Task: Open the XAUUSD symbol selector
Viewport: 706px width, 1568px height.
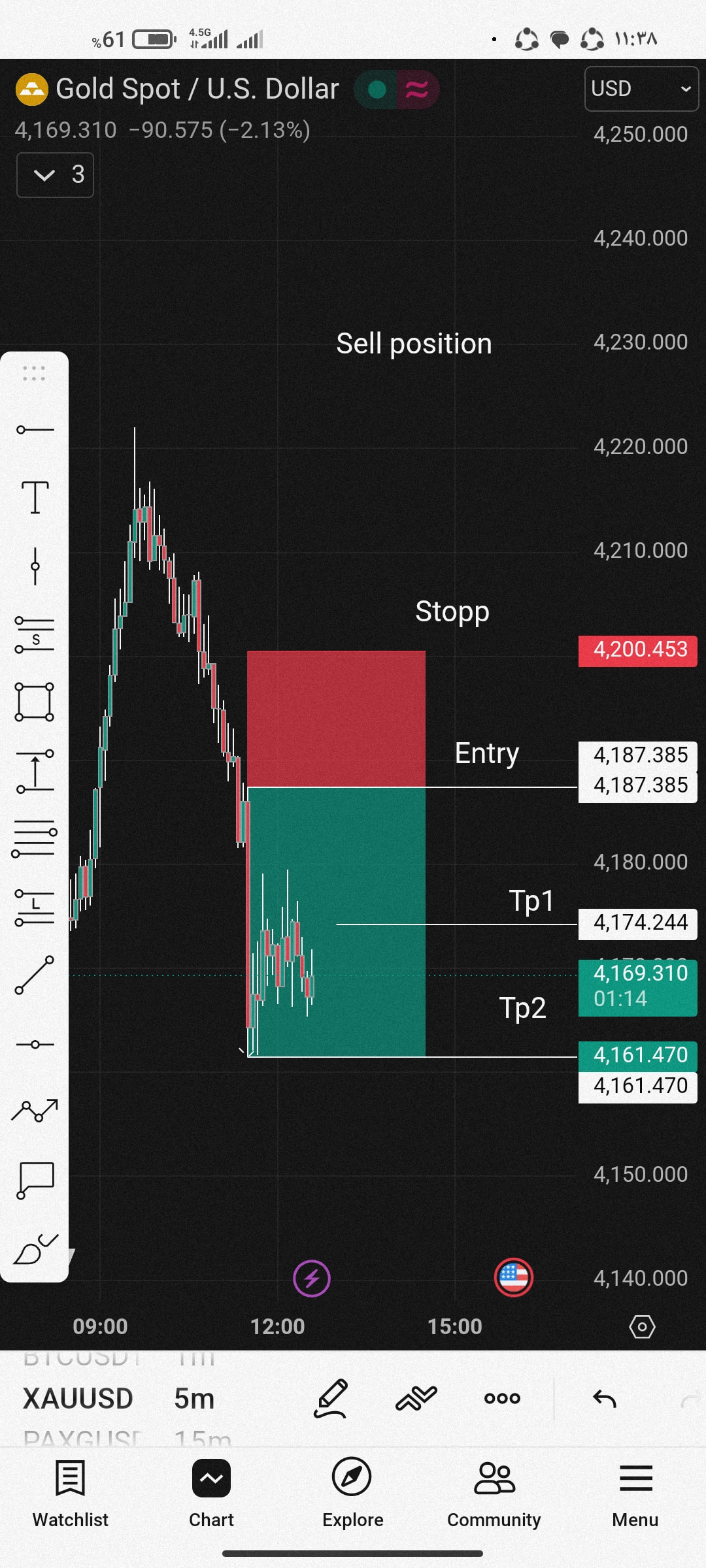Action: point(78,1399)
